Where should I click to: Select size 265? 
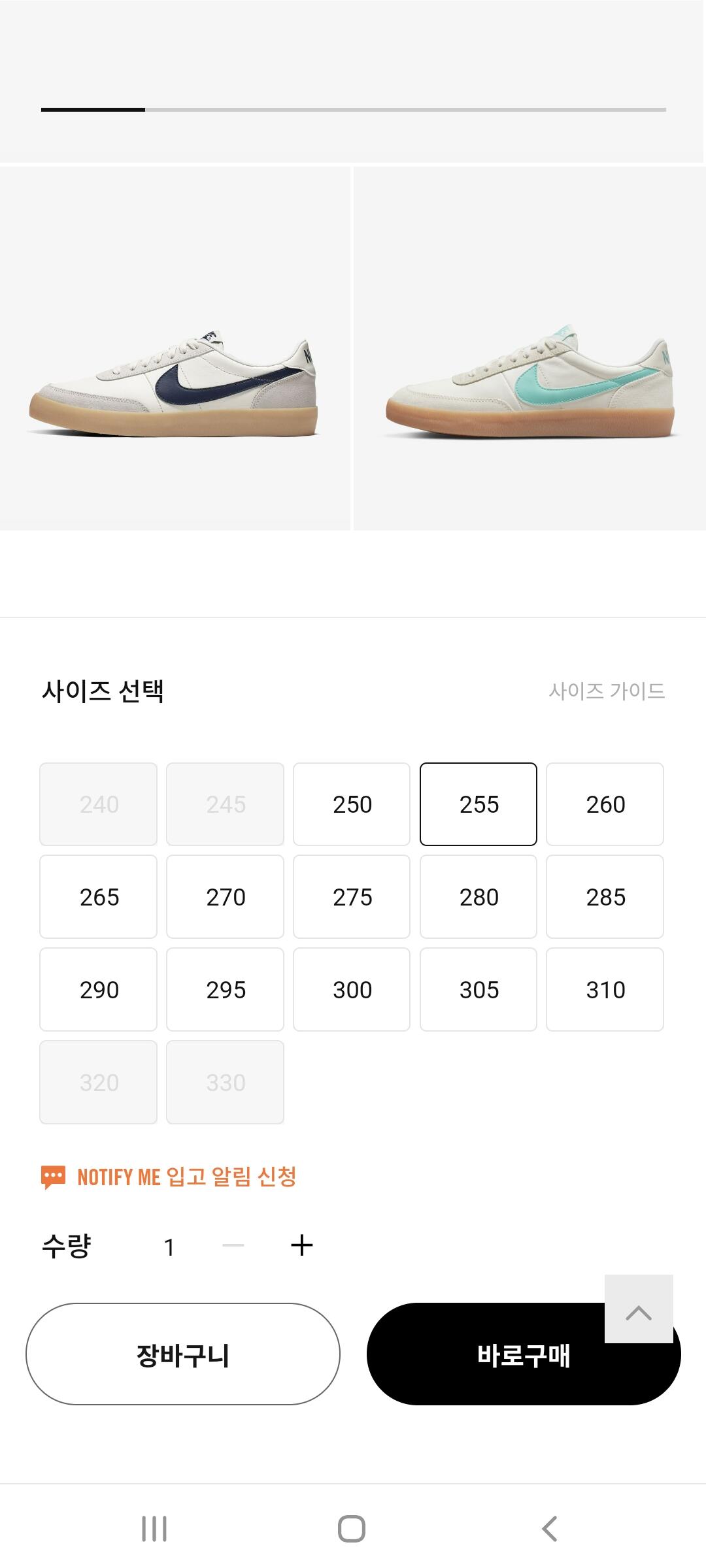pos(99,897)
